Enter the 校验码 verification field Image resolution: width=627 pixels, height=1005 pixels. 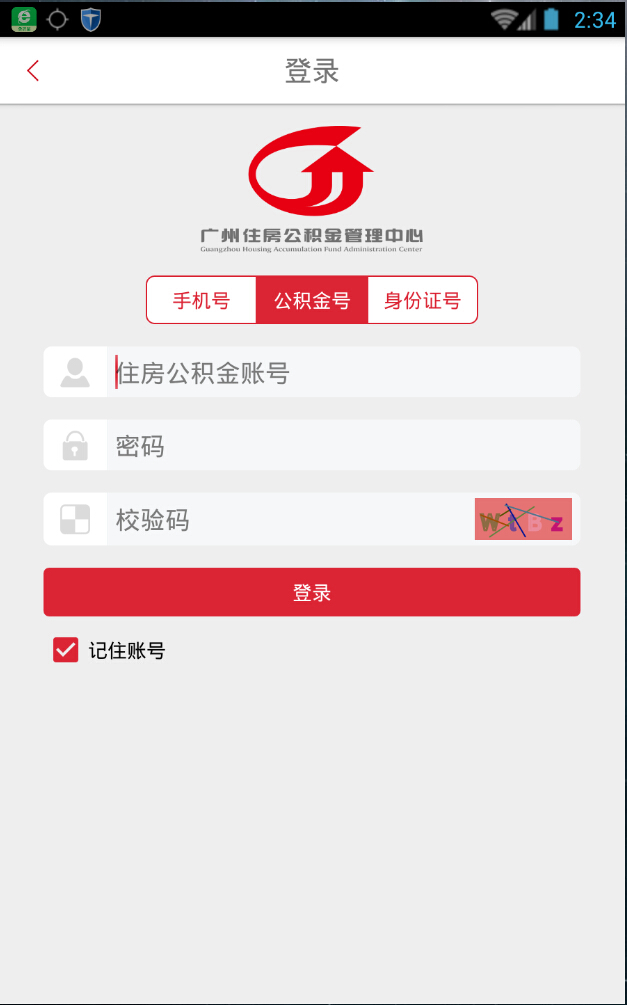pos(285,520)
